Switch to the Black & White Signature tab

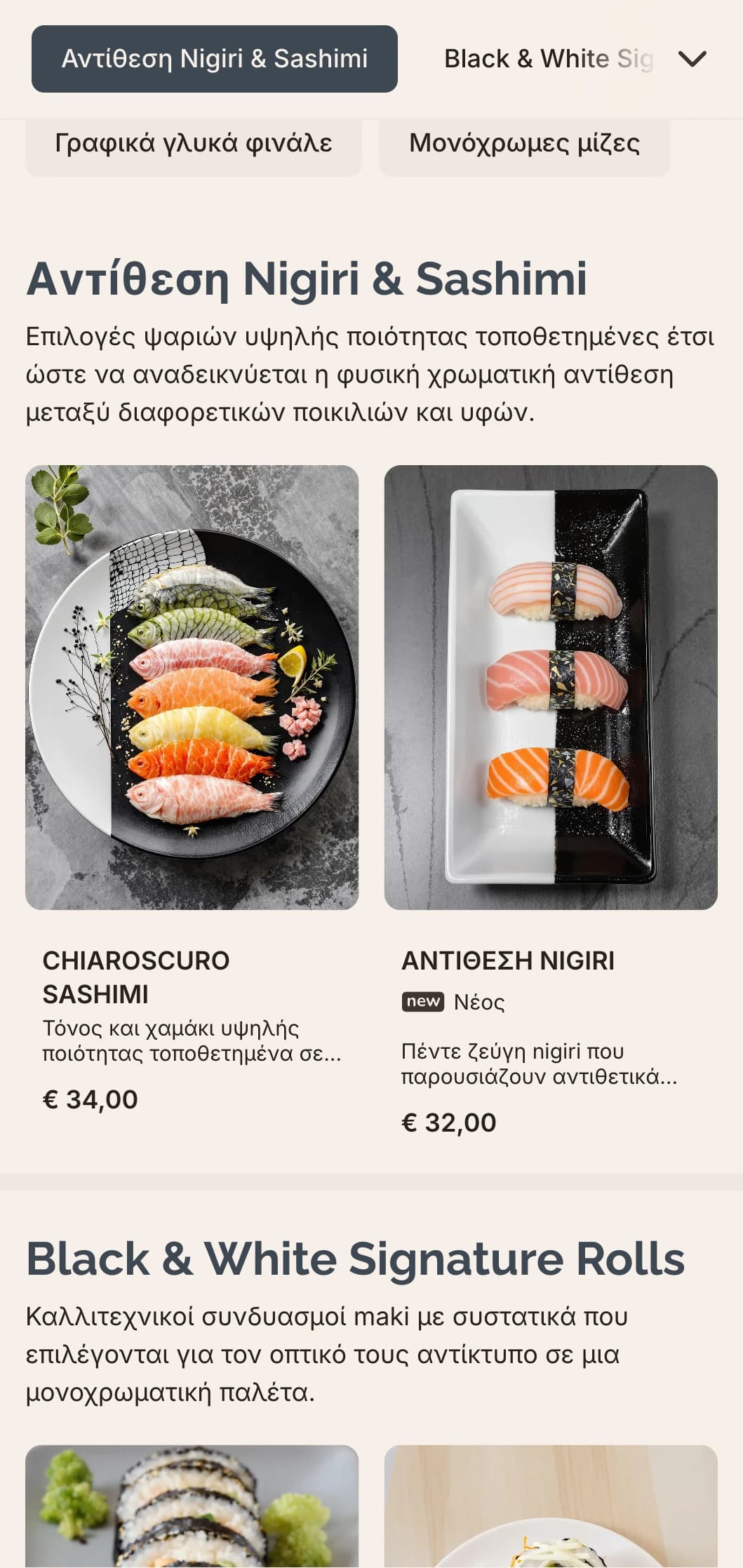click(548, 59)
